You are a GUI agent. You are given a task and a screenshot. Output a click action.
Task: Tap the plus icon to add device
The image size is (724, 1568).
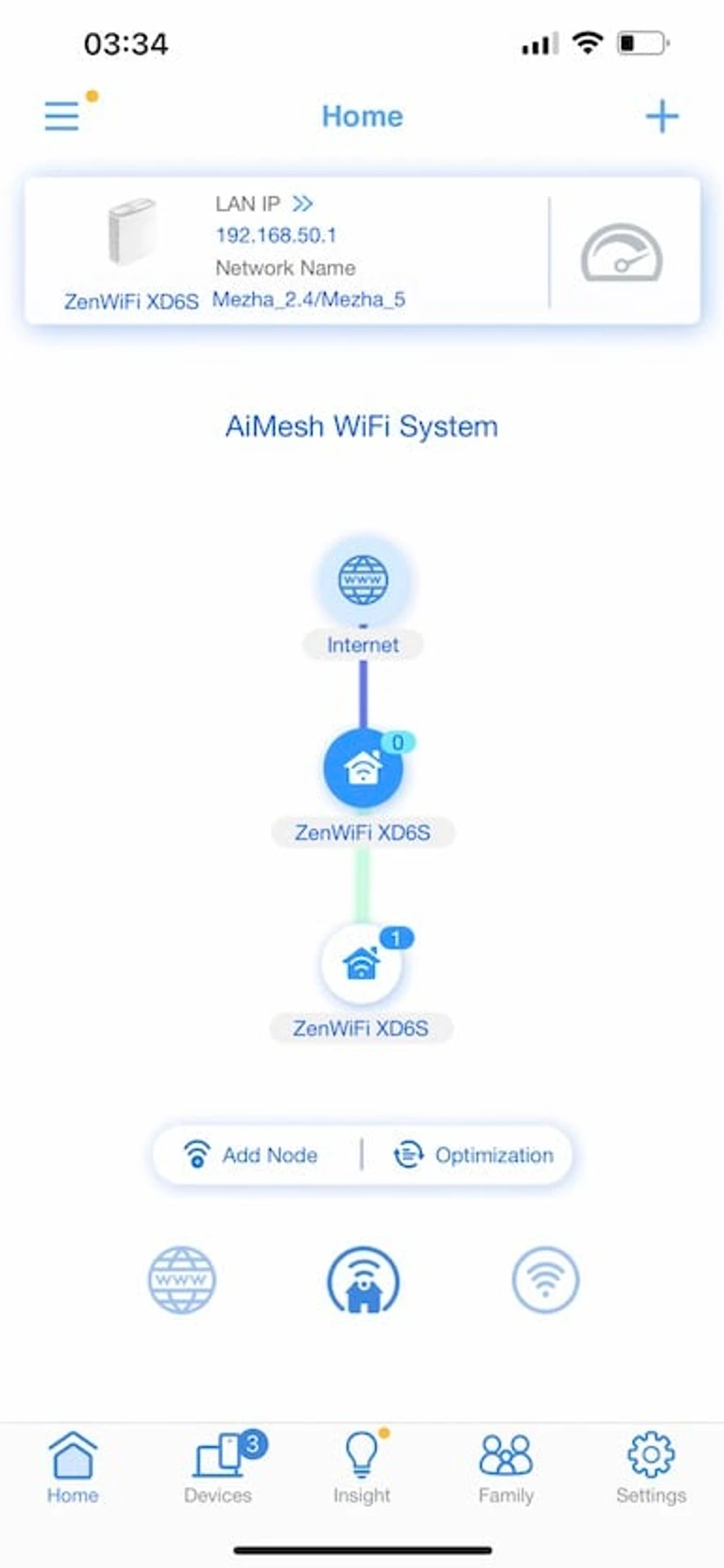(662, 116)
